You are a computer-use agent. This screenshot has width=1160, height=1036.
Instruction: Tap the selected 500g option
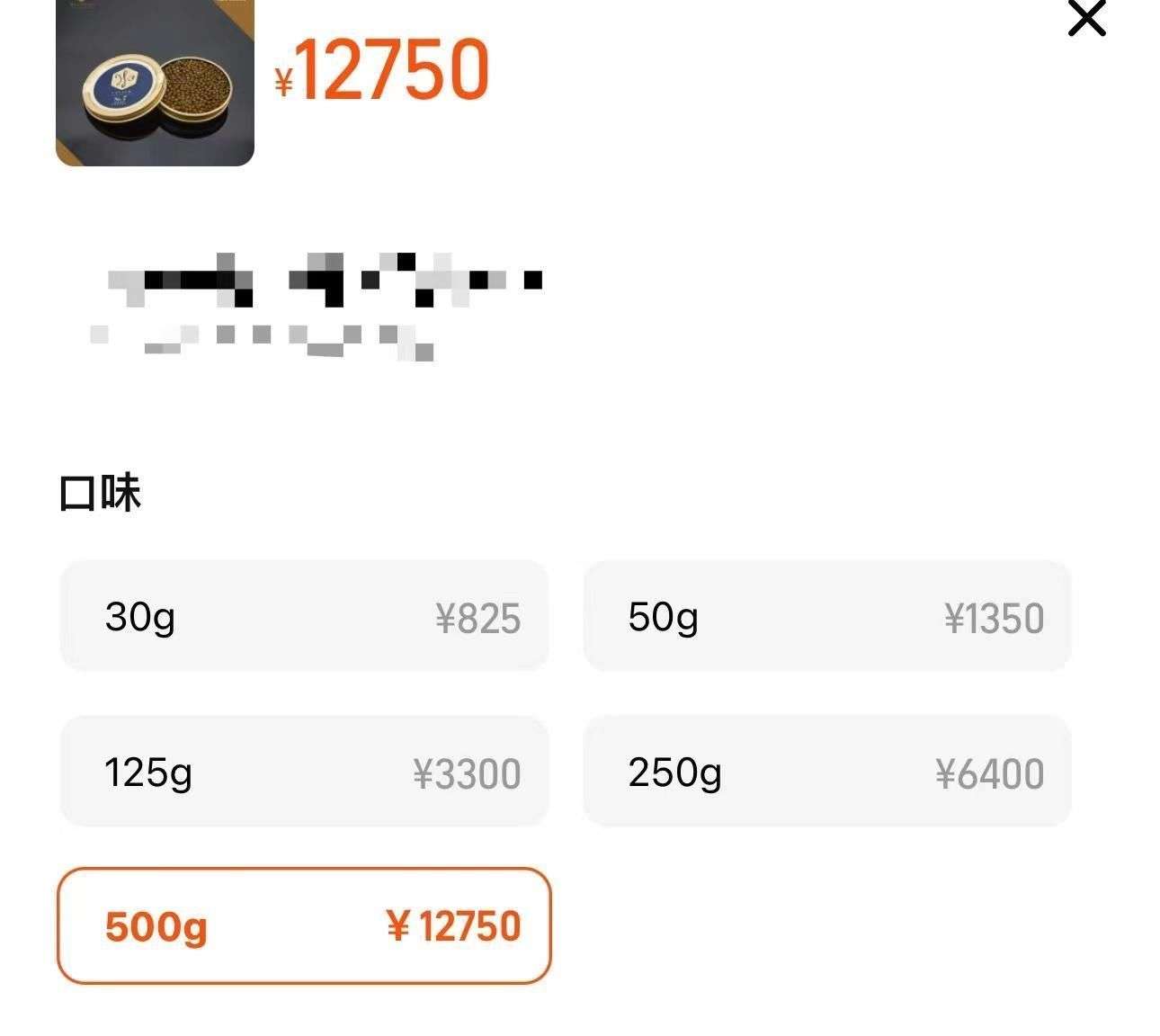304,925
